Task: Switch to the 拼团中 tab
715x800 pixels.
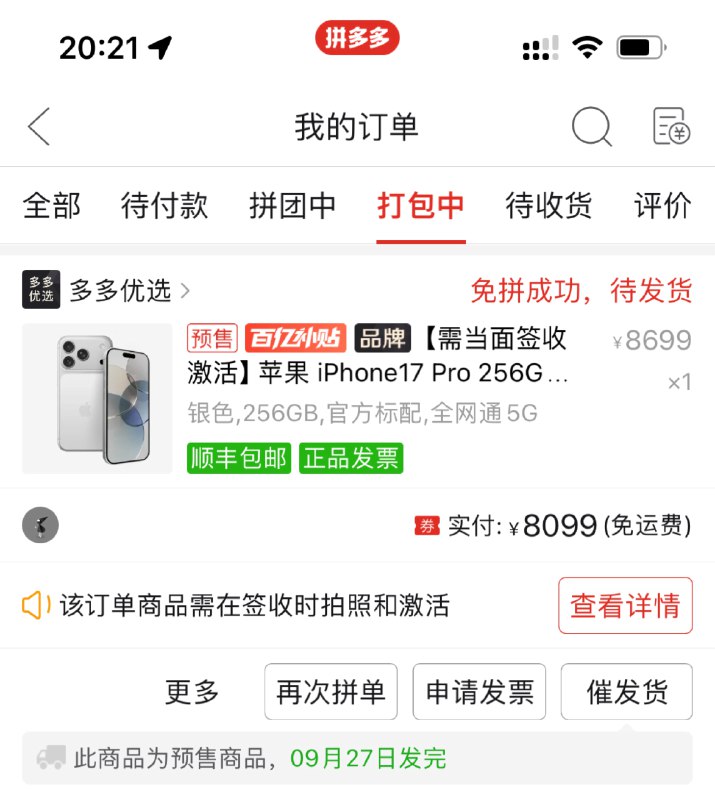Action: tap(293, 206)
